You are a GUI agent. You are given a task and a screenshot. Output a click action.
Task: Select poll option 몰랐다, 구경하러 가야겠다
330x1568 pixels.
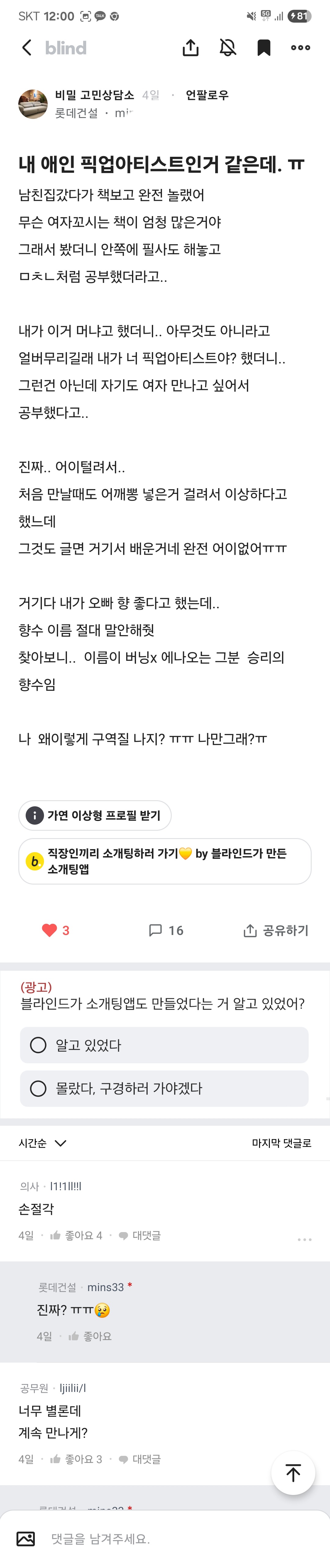(164, 1088)
